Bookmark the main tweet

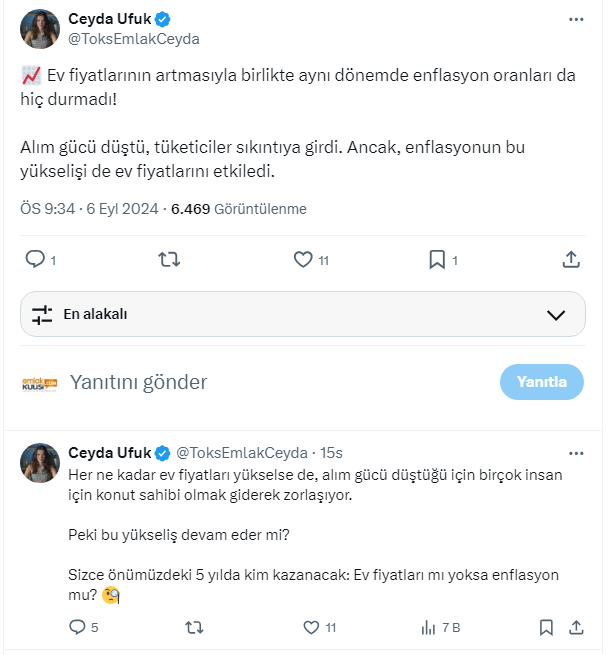point(437,259)
